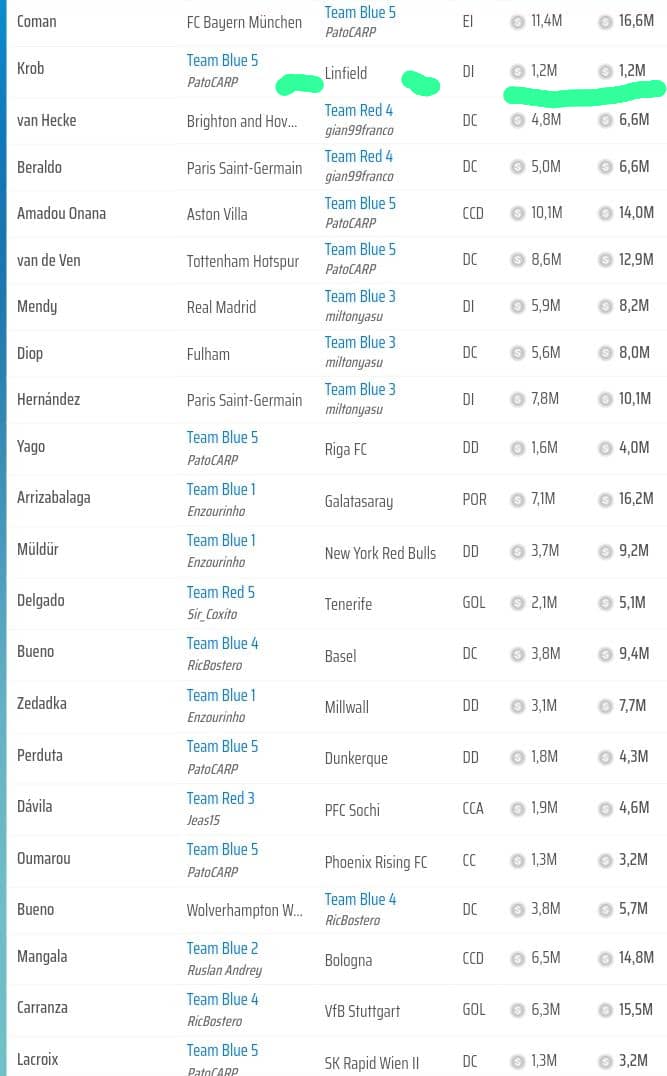Open Team Blue 3 link in Mendy's row
This screenshot has width=667, height=1076.
pos(360,296)
